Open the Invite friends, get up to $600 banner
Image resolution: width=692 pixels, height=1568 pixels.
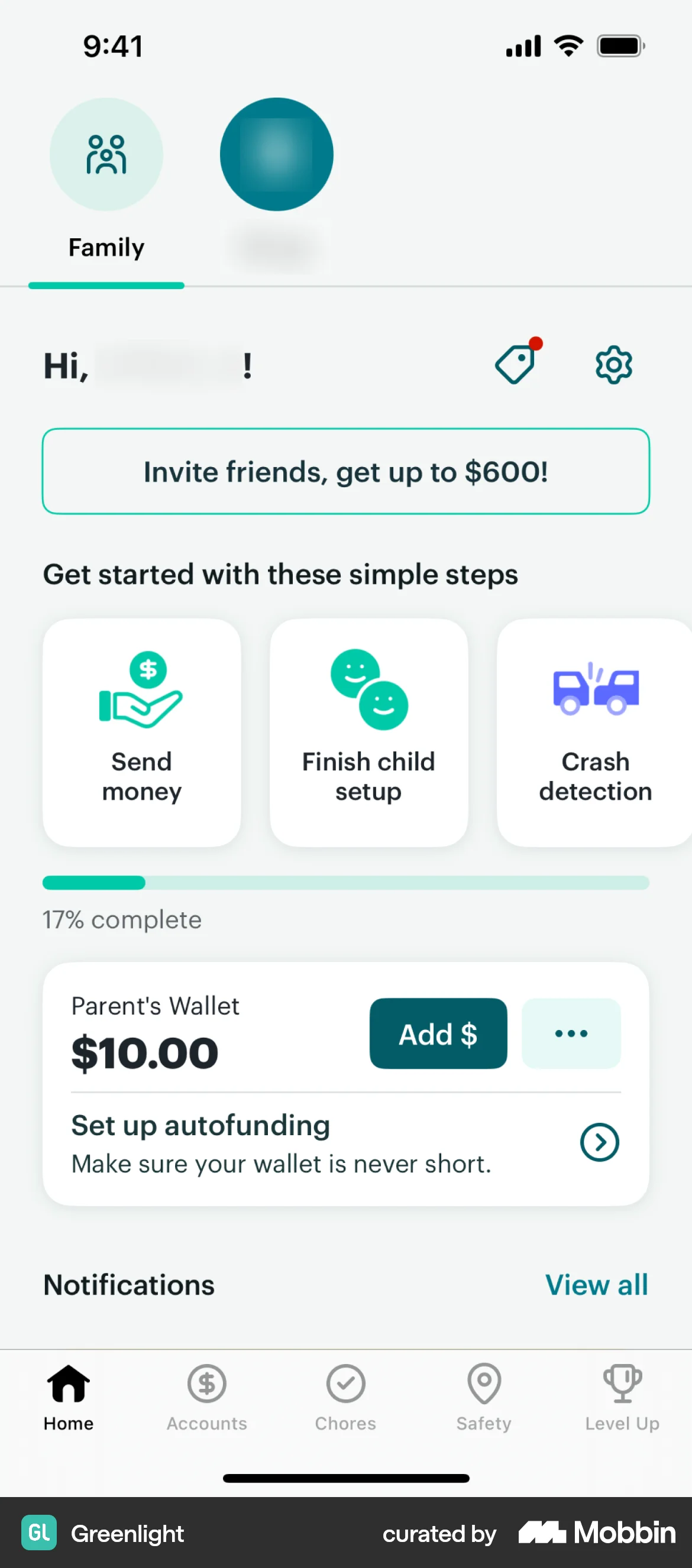point(346,471)
